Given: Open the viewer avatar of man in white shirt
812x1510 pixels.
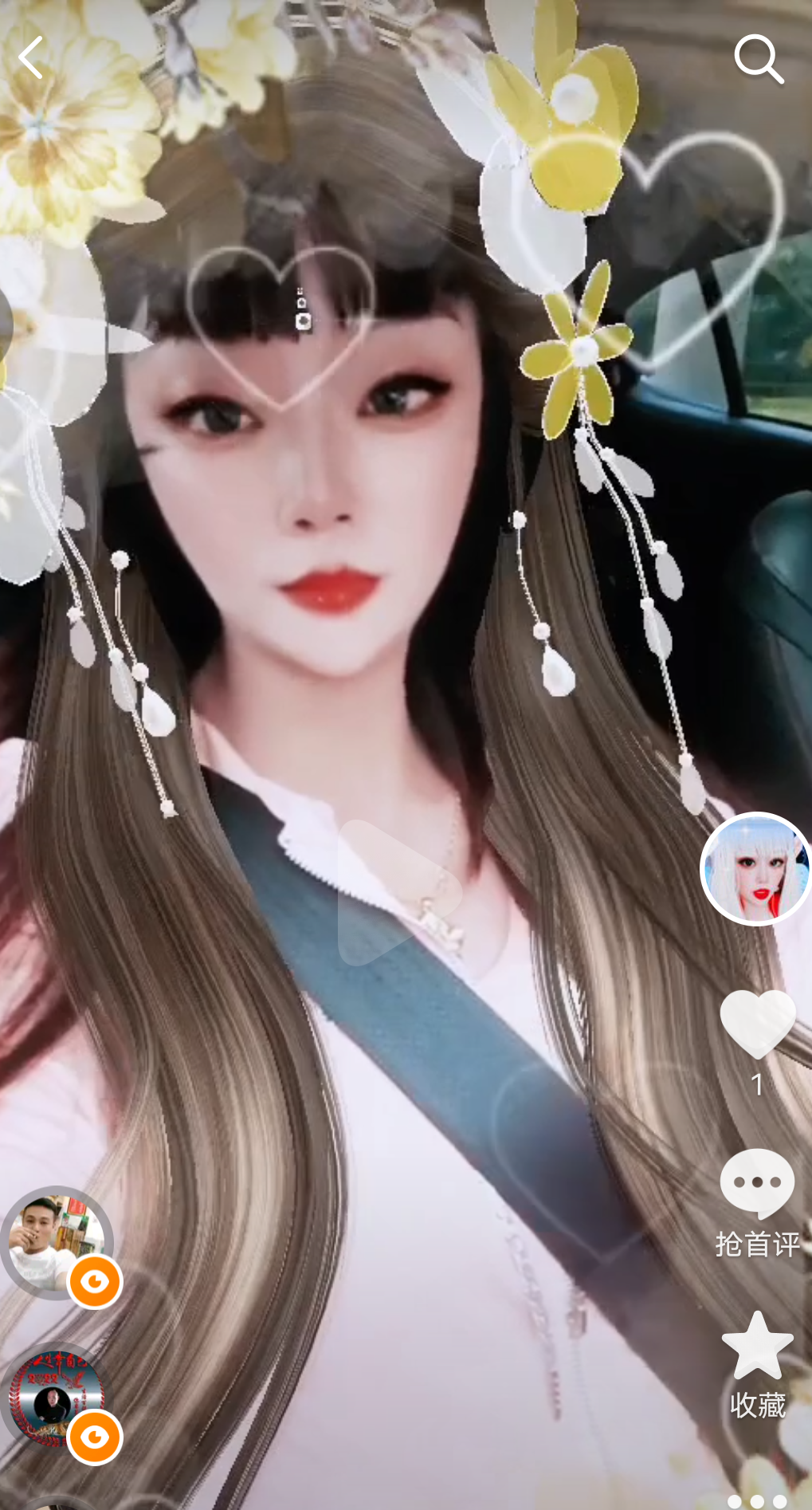Looking at the screenshot, I should click(x=54, y=1242).
